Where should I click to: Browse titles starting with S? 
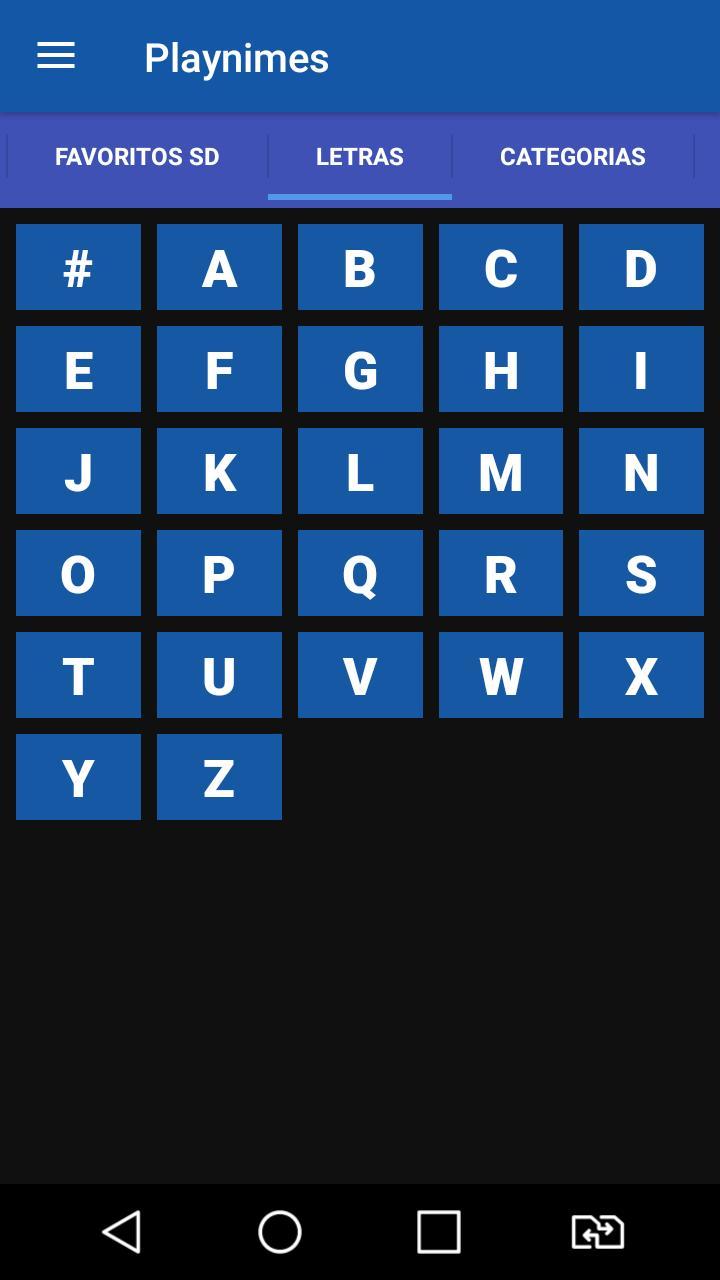(641, 573)
